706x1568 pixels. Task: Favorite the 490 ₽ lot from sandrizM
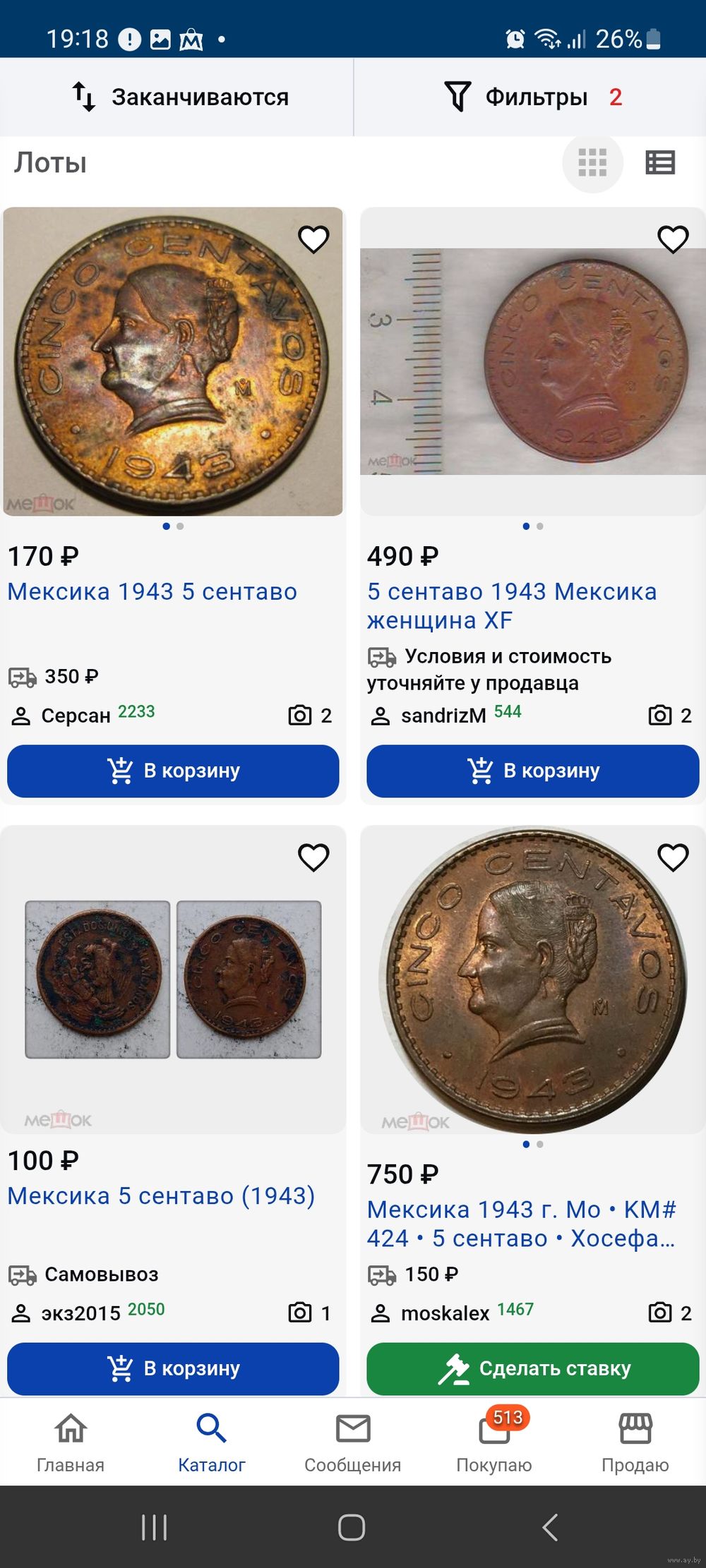tap(673, 239)
